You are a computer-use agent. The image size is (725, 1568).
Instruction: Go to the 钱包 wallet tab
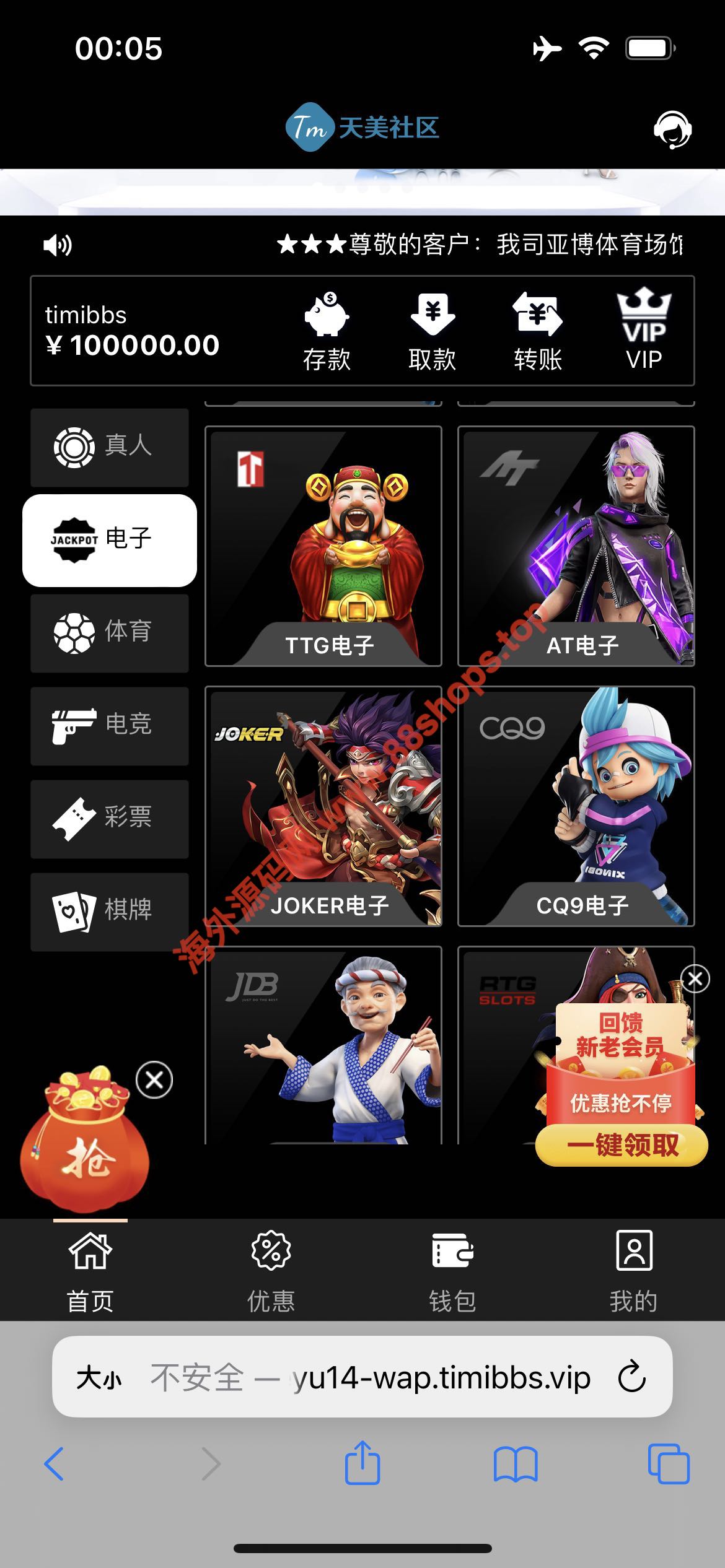452,1271
